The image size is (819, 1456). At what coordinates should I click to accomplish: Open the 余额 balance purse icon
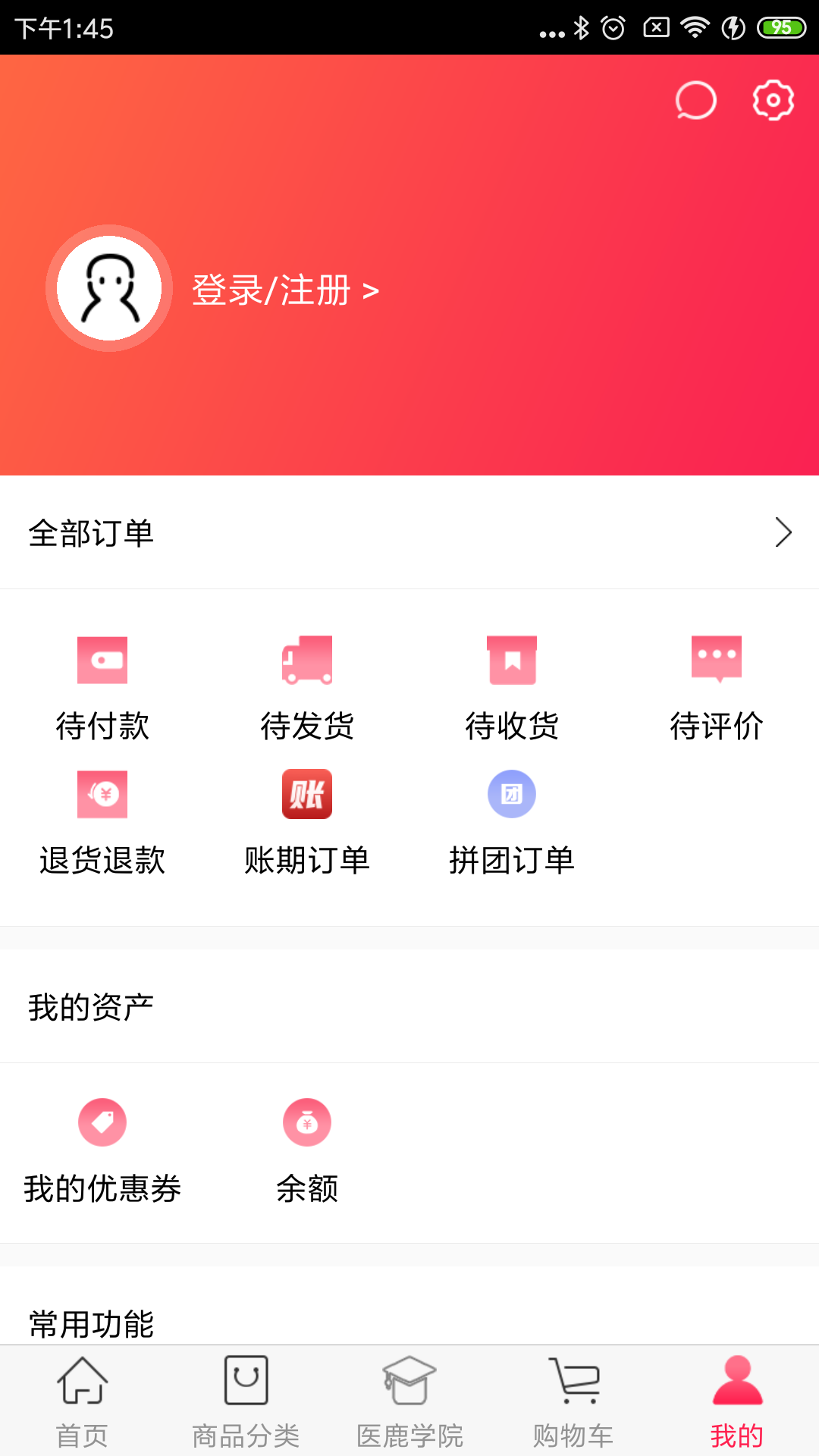click(307, 1122)
